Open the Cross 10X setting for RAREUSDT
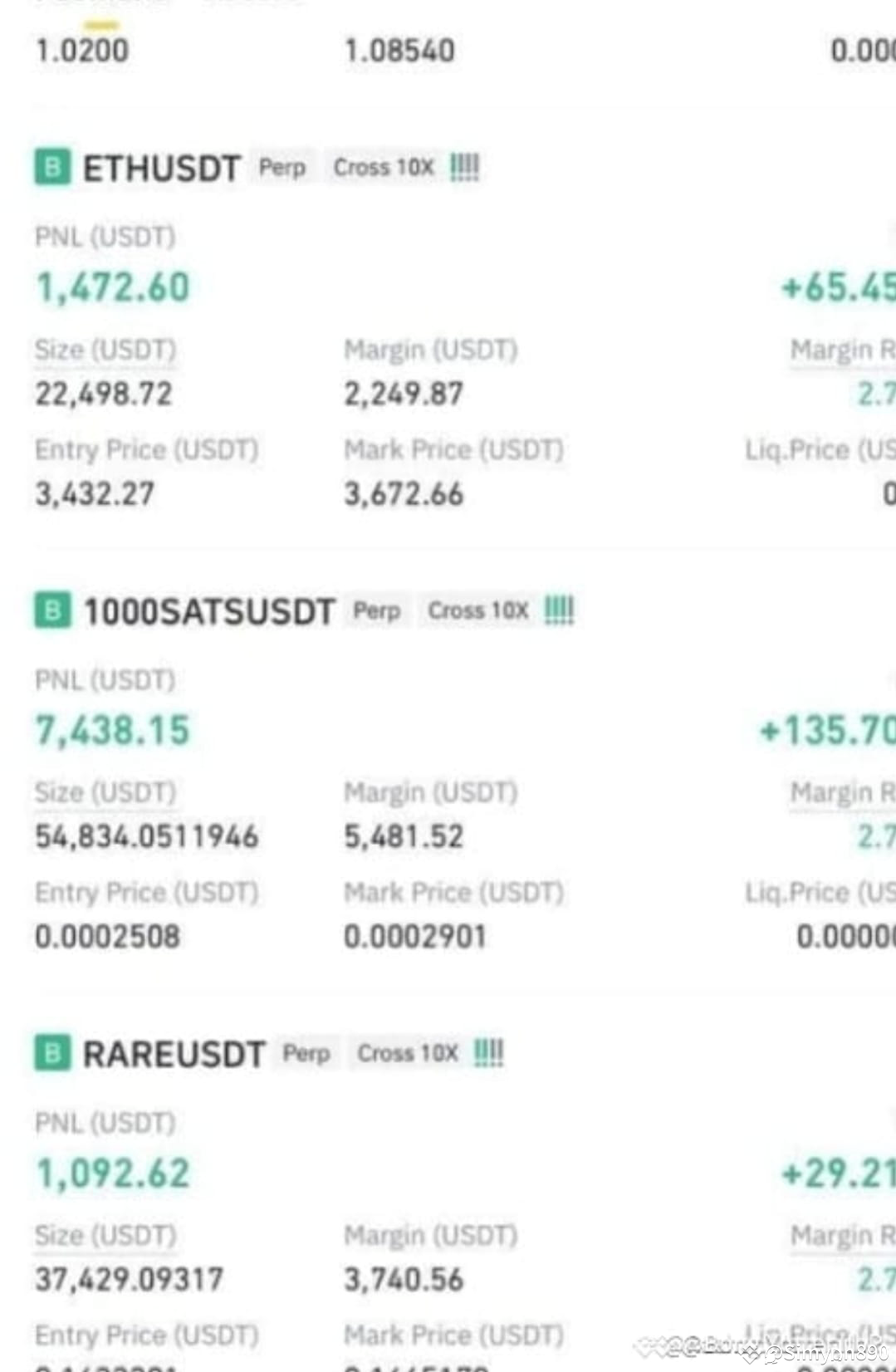This screenshot has width=896, height=1372. pos(406,1053)
